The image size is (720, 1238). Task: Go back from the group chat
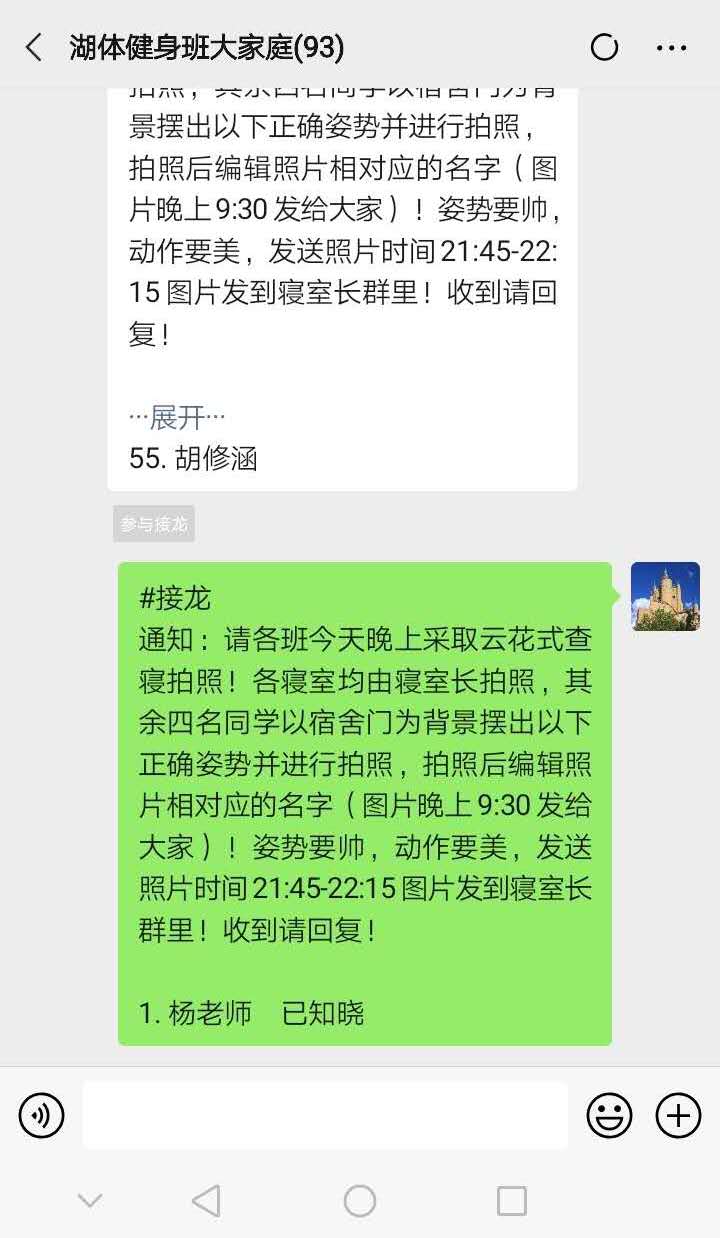34,47
